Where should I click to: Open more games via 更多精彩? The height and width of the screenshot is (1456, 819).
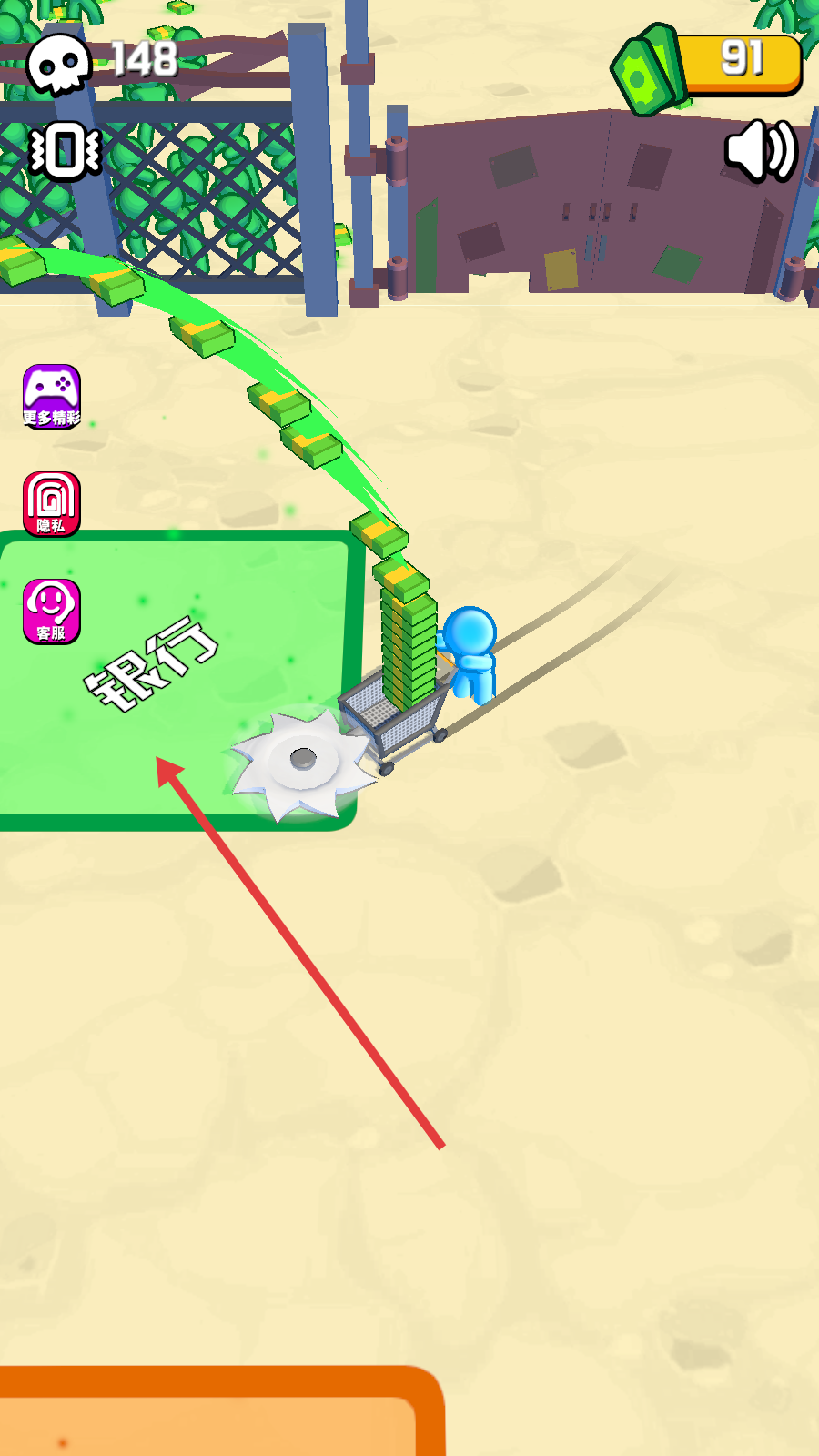point(52,397)
